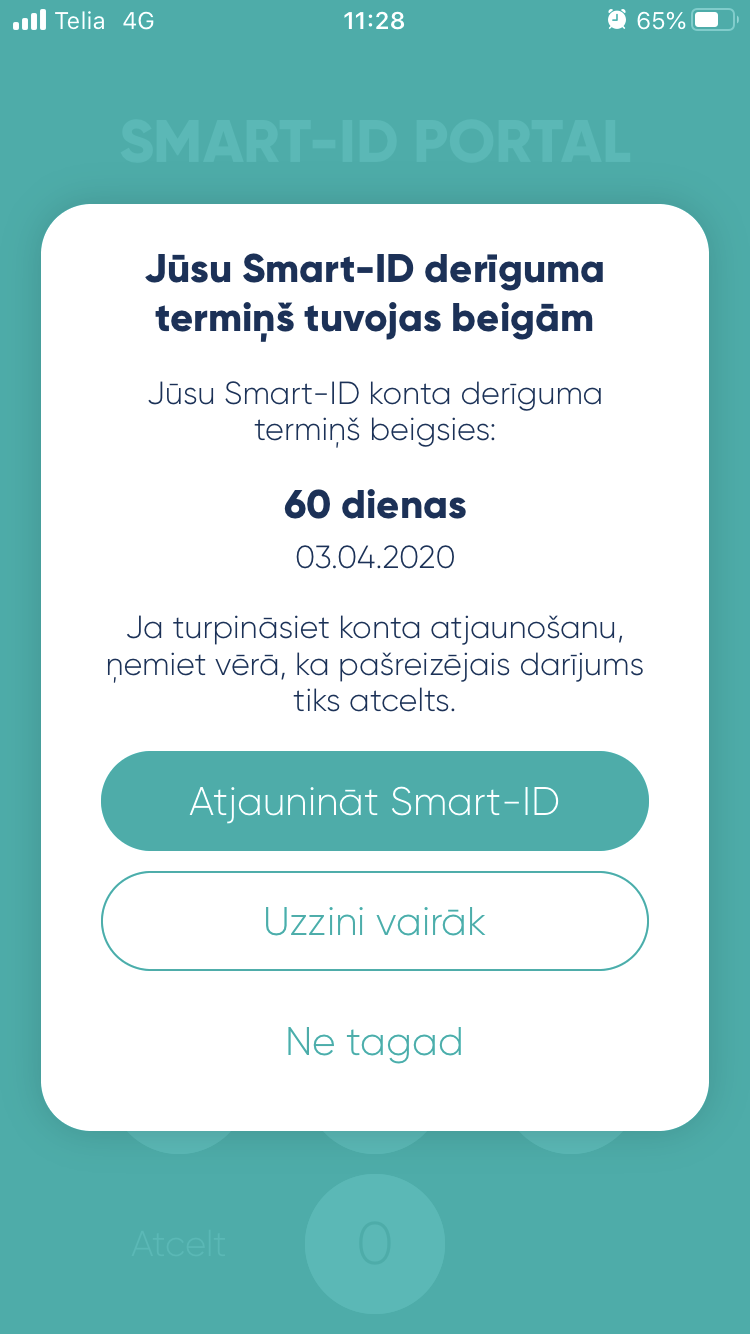Open Uzzini vairāk for more information
The image size is (750, 1334).
click(375, 921)
